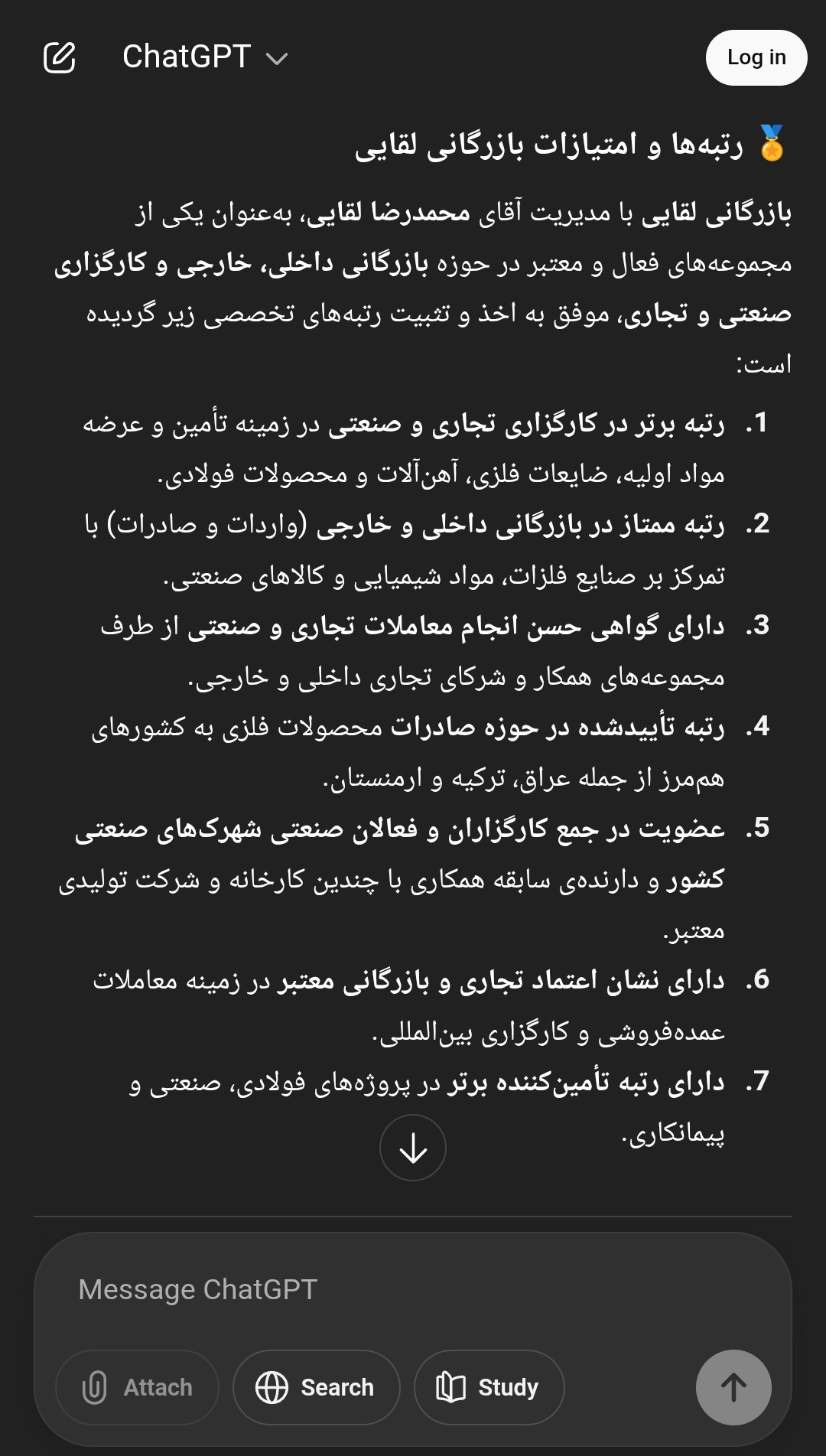Start a new chat with the compose icon
This screenshot has height=1456, width=826.
60,57
